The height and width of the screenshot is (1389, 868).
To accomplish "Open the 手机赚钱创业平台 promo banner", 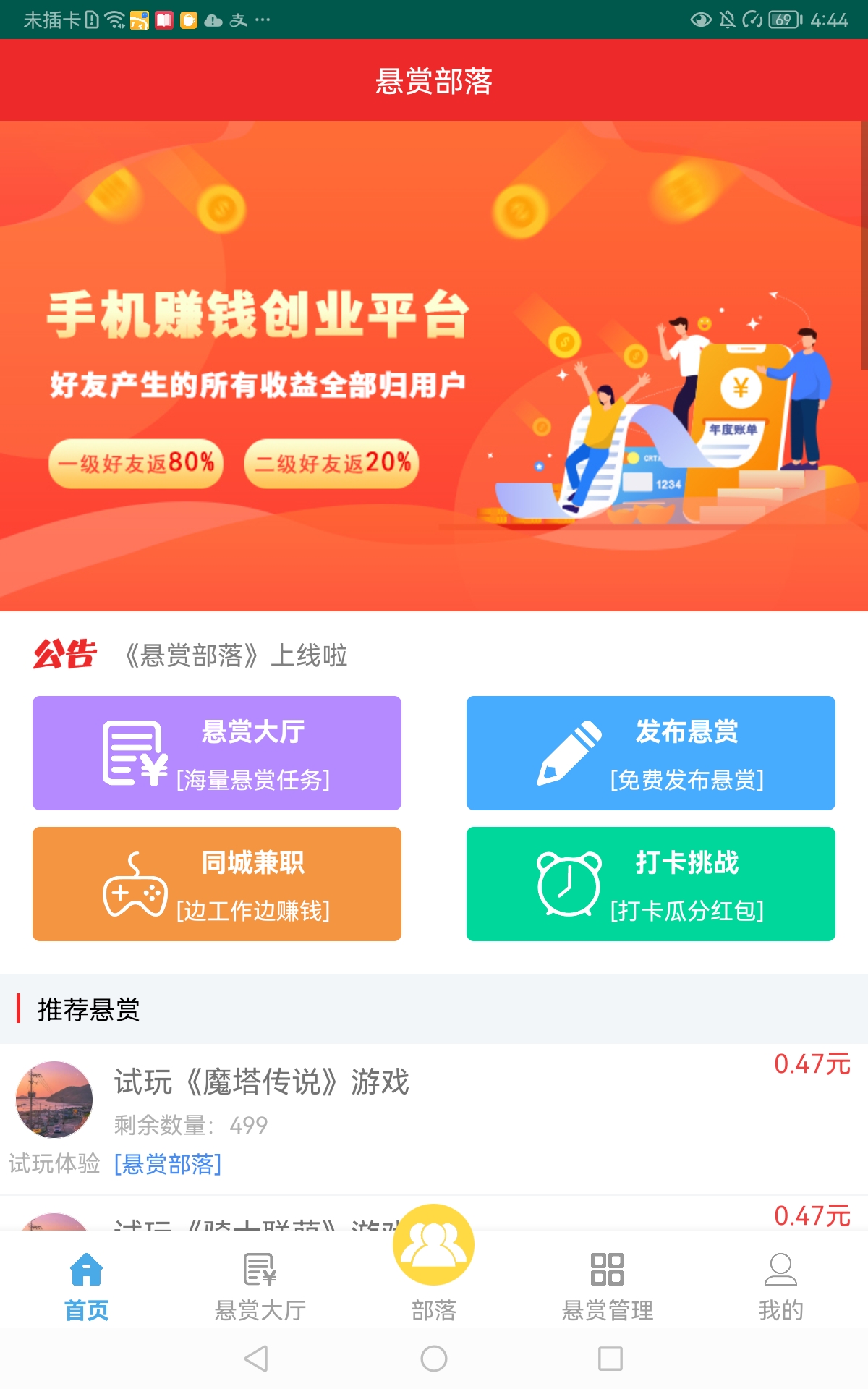I will (434, 366).
